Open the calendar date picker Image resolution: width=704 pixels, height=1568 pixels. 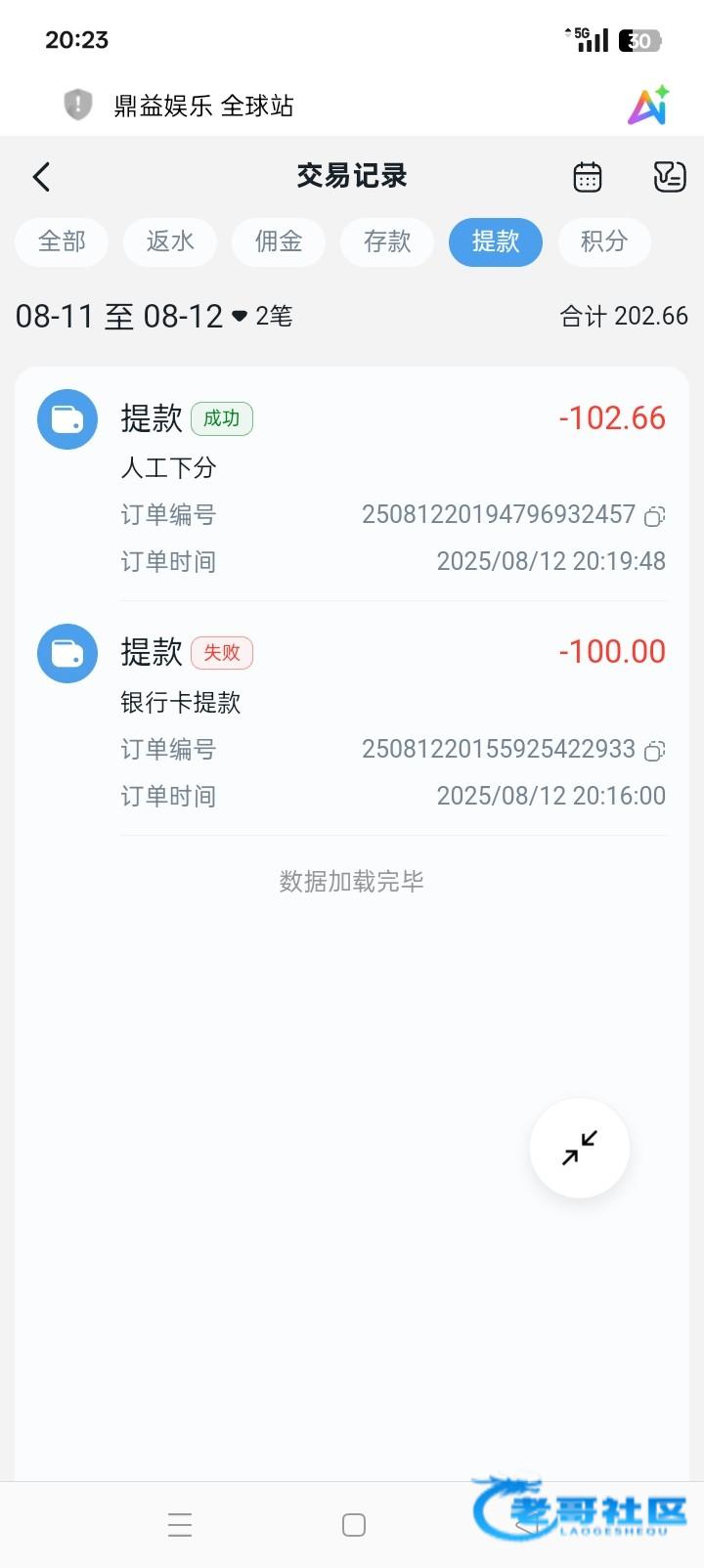(x=587, y=177)
